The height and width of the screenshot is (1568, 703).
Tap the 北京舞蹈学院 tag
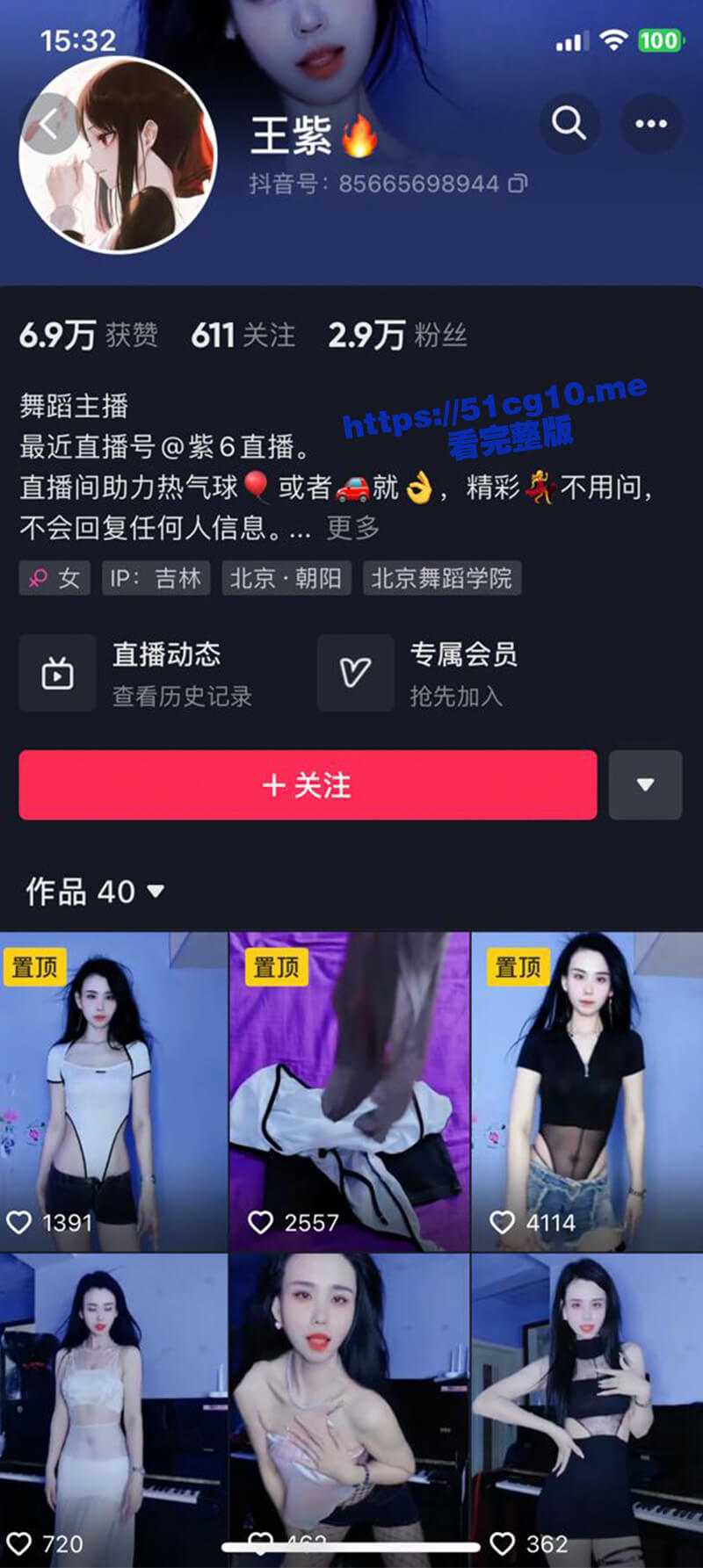point(441,578)
